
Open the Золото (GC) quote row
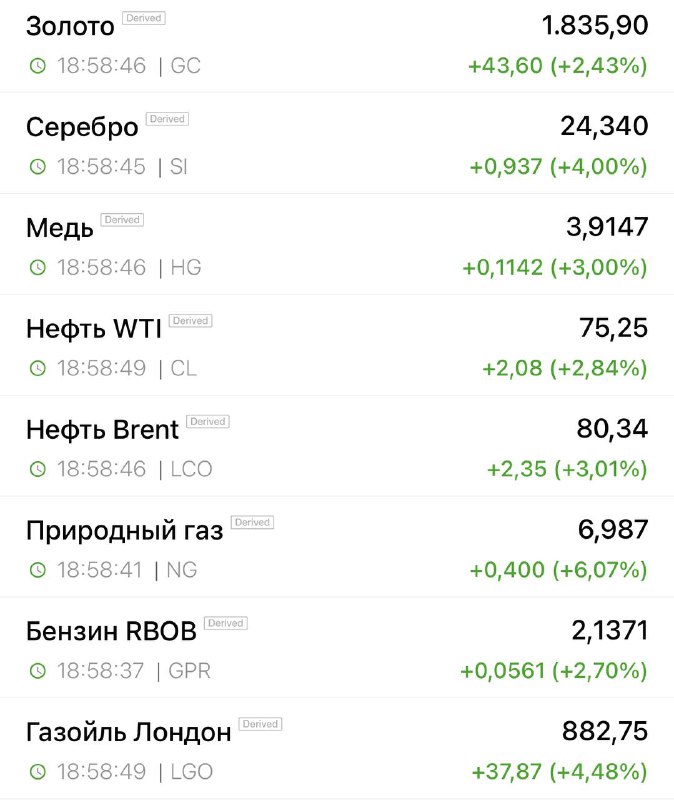[x=337, y=46]
